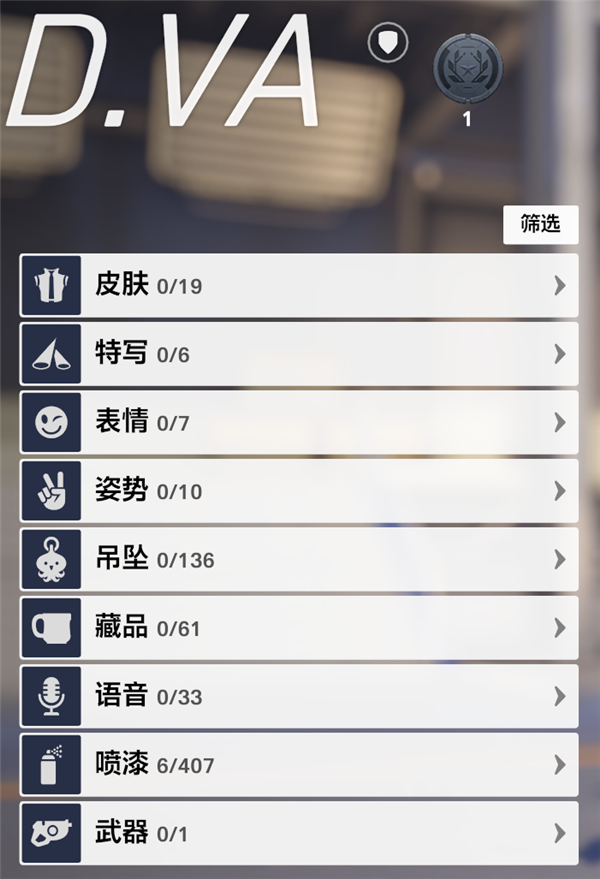The image size is (600, 879).
Task: Open the 特写 highlight intros row
Action: pos(298,354)
